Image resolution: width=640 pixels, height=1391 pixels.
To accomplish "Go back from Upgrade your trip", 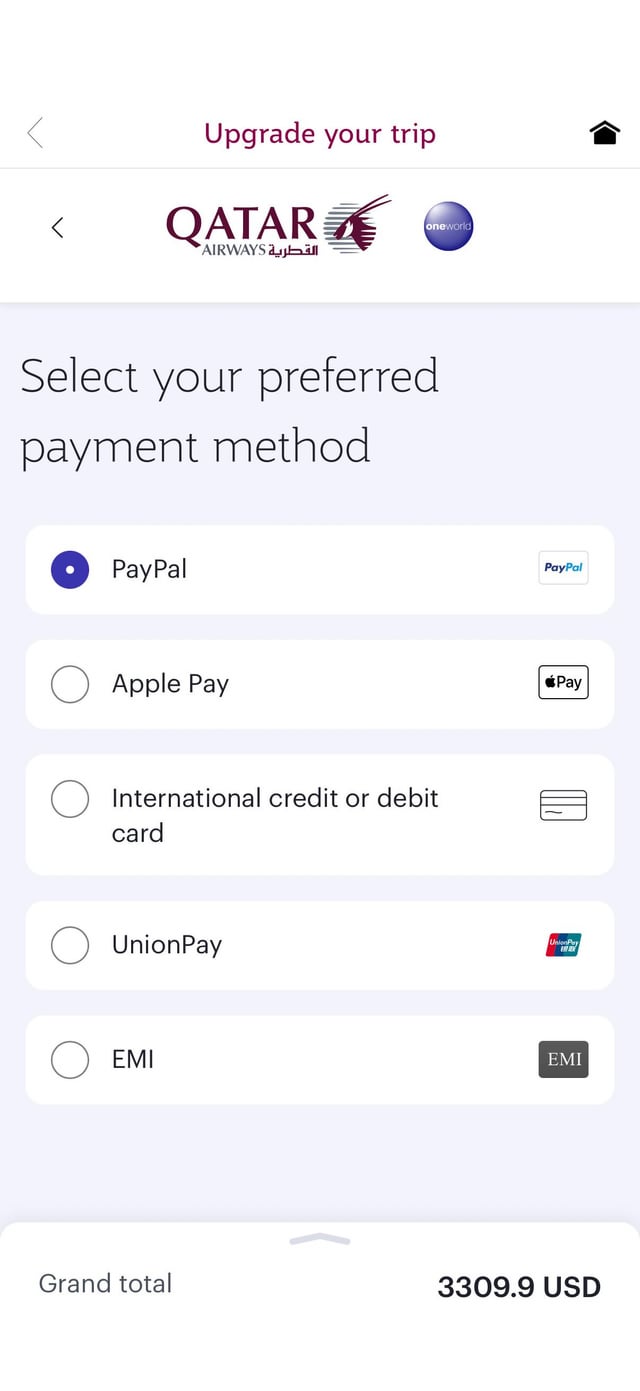I will click(36, 133).
